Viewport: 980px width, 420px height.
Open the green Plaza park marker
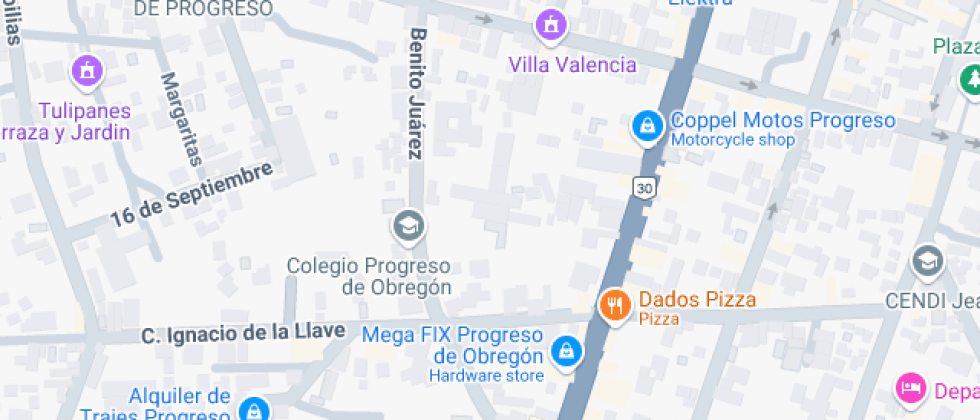coord(971,81)
